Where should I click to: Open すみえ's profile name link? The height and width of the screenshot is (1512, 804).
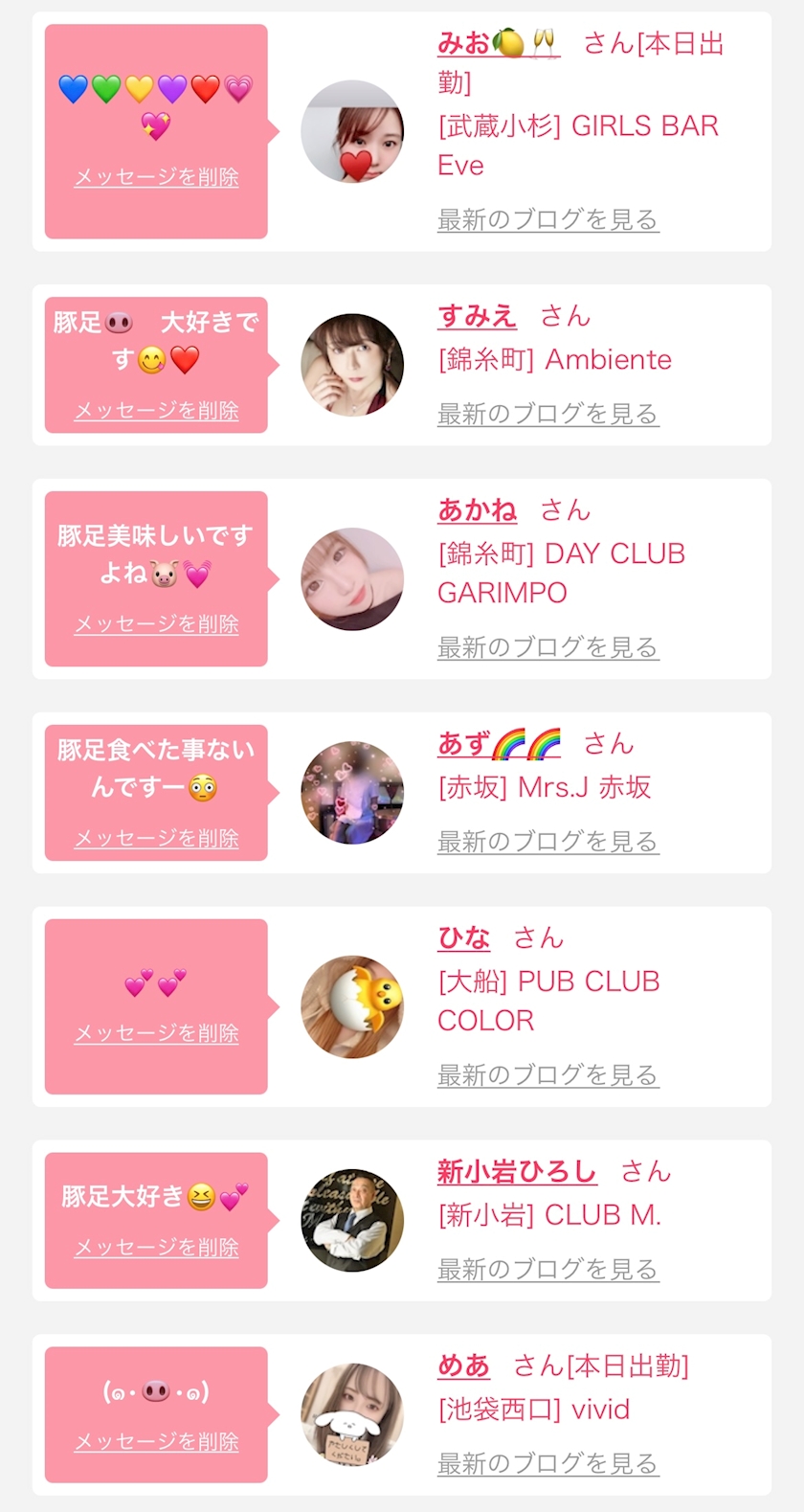[x=477, y=316]
